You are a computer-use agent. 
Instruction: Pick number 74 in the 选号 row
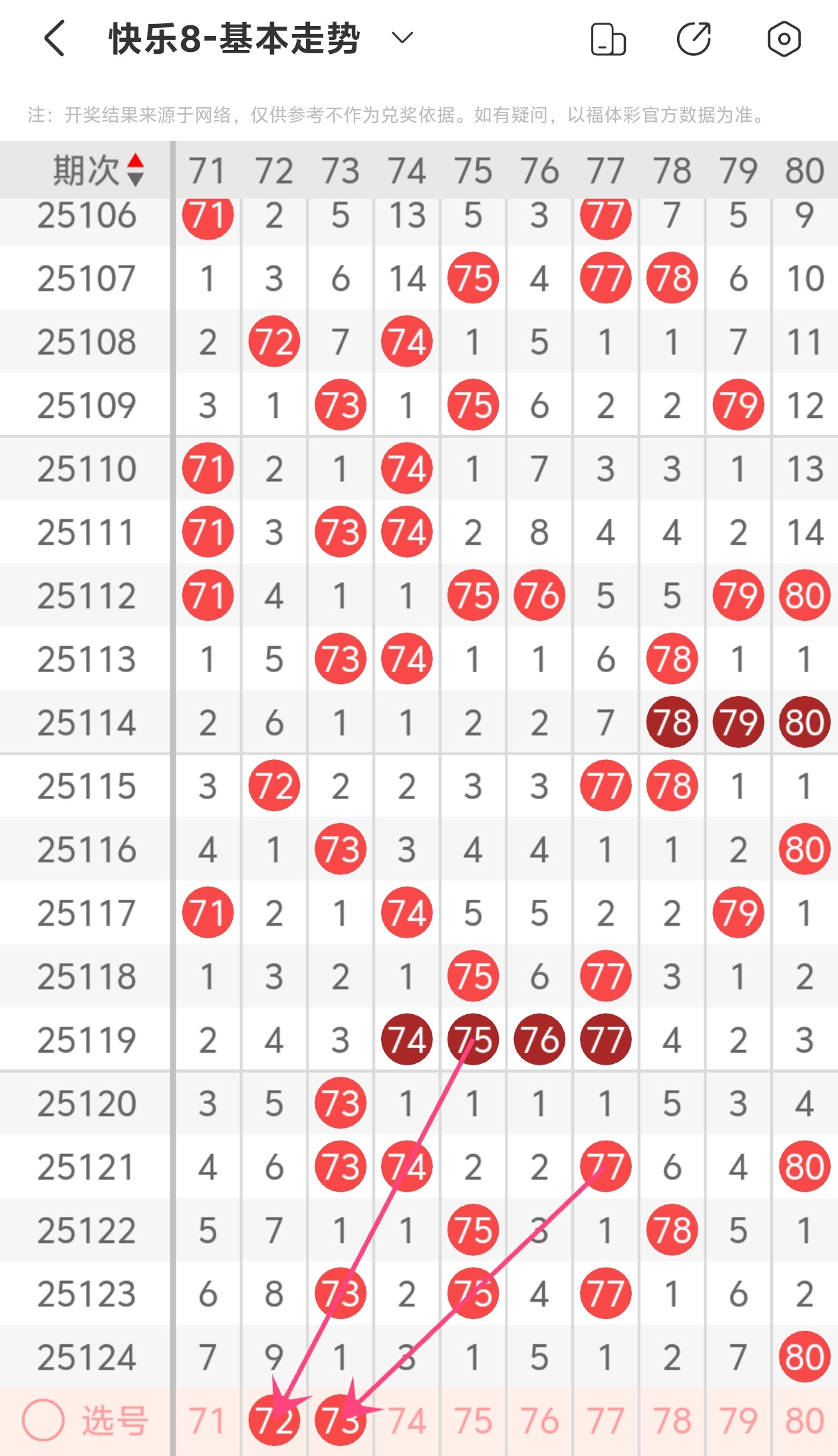[x=407, y=1421]
